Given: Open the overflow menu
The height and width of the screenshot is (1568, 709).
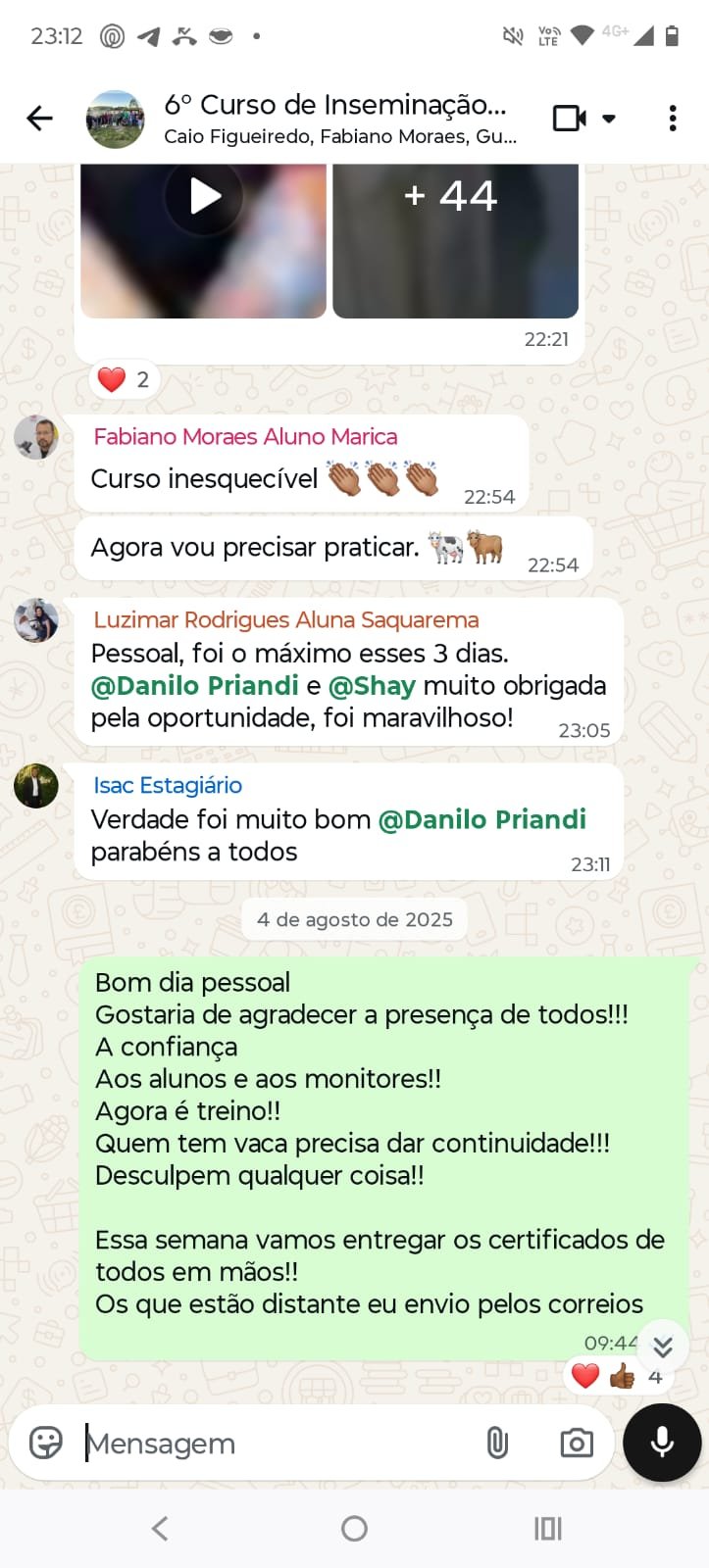Looking at the screenshot, I should (x=672, y=119).
